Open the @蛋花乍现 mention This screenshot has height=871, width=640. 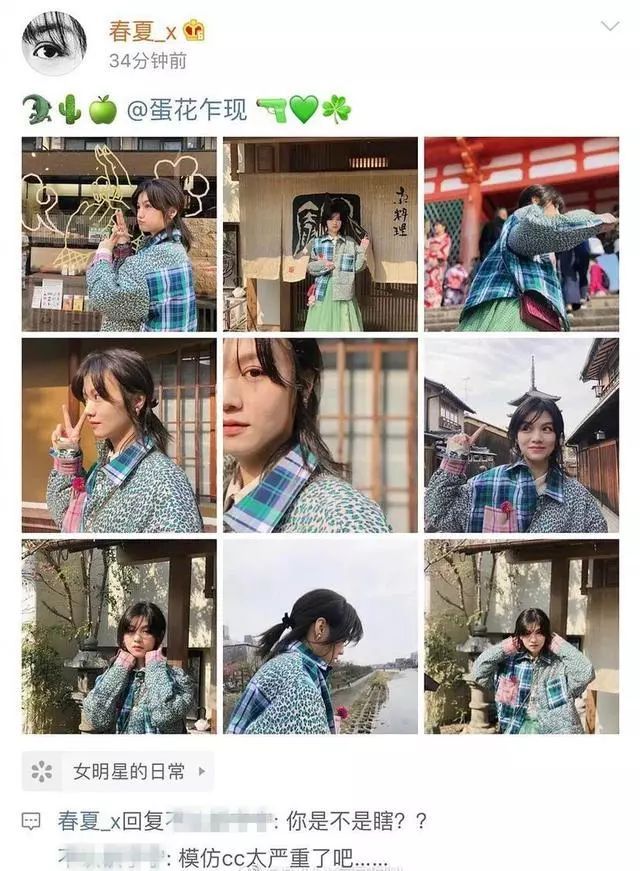(x=186, y=110)
